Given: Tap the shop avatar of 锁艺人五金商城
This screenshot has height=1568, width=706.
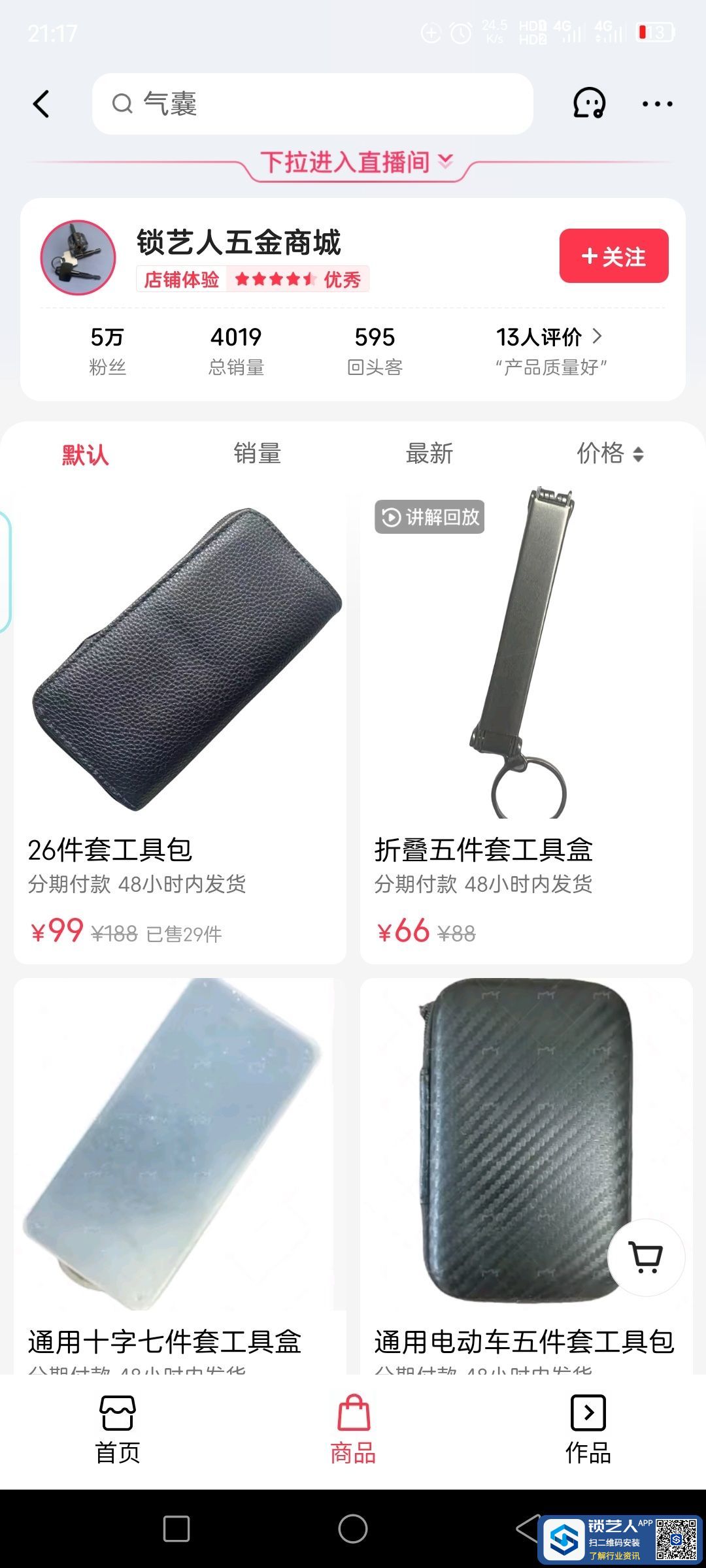Looking at the screenshot, I should (78, 257).
